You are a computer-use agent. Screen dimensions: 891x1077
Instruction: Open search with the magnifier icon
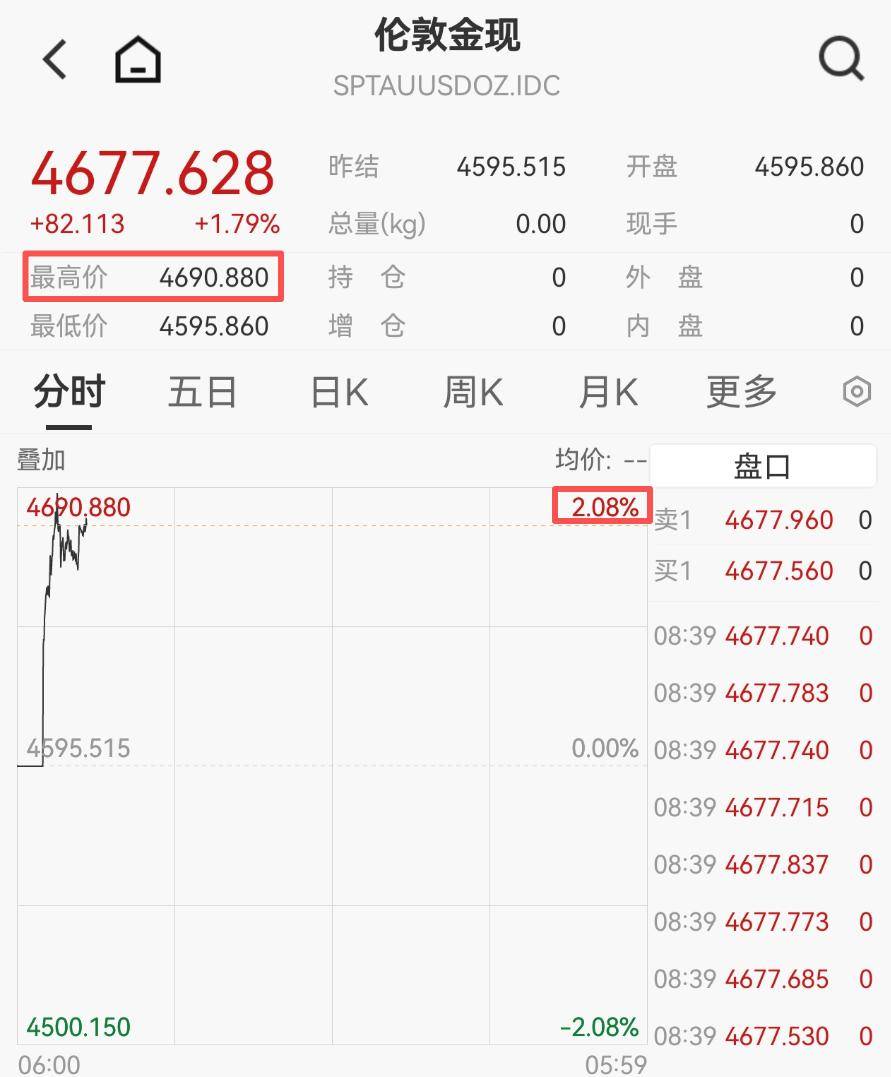click(841, 60)
